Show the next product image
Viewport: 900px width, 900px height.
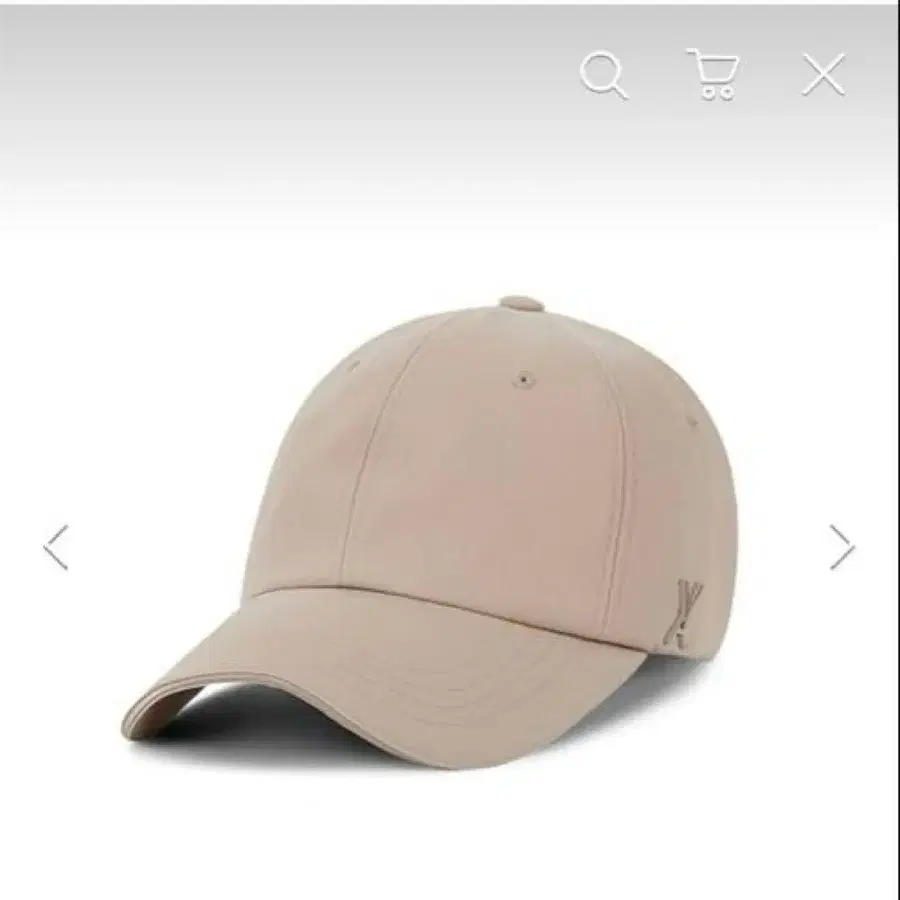[842, 547]
